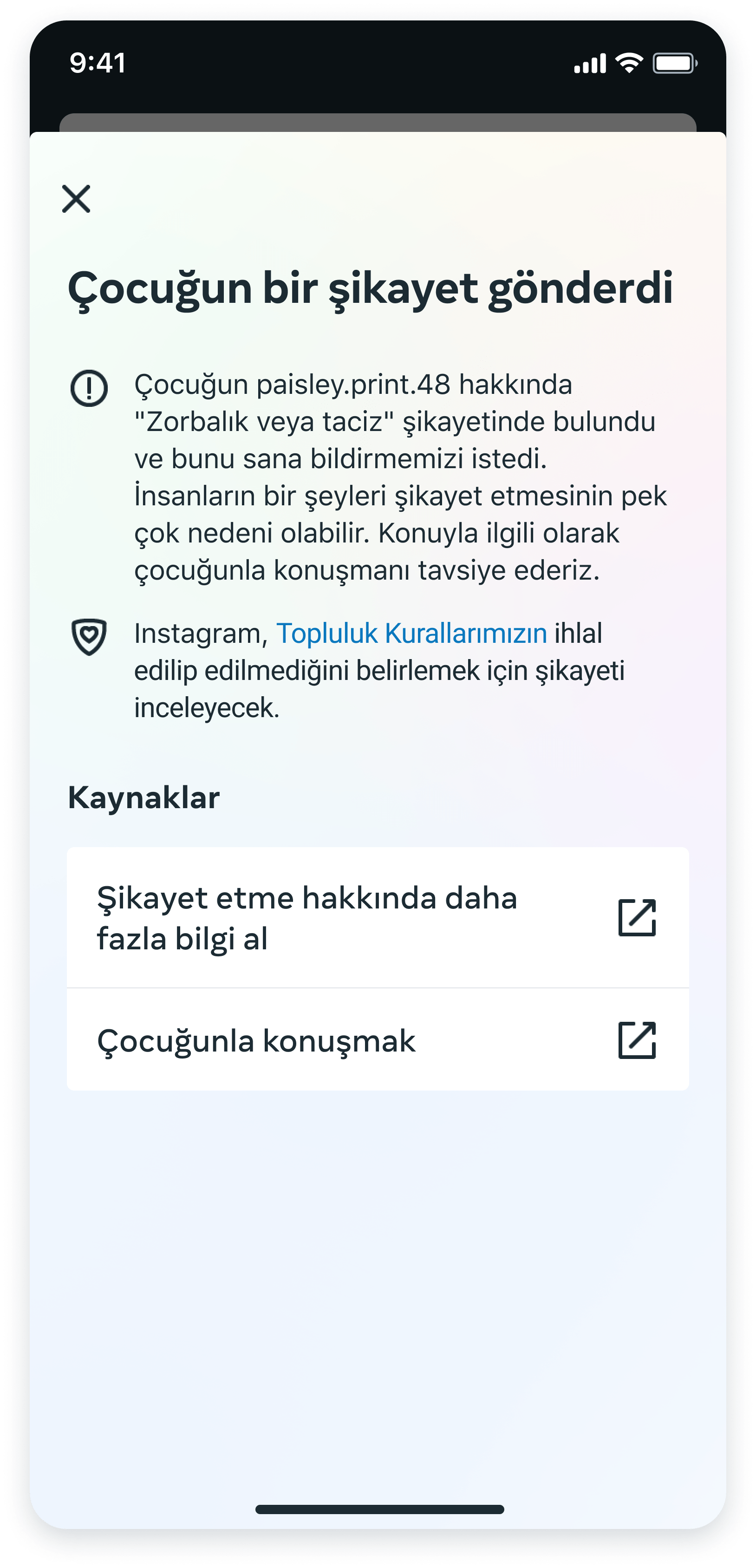Open Şikayet etme hakkında daha fazla bilgi al
Viewport: 756px width, 1568px height.
378,917
